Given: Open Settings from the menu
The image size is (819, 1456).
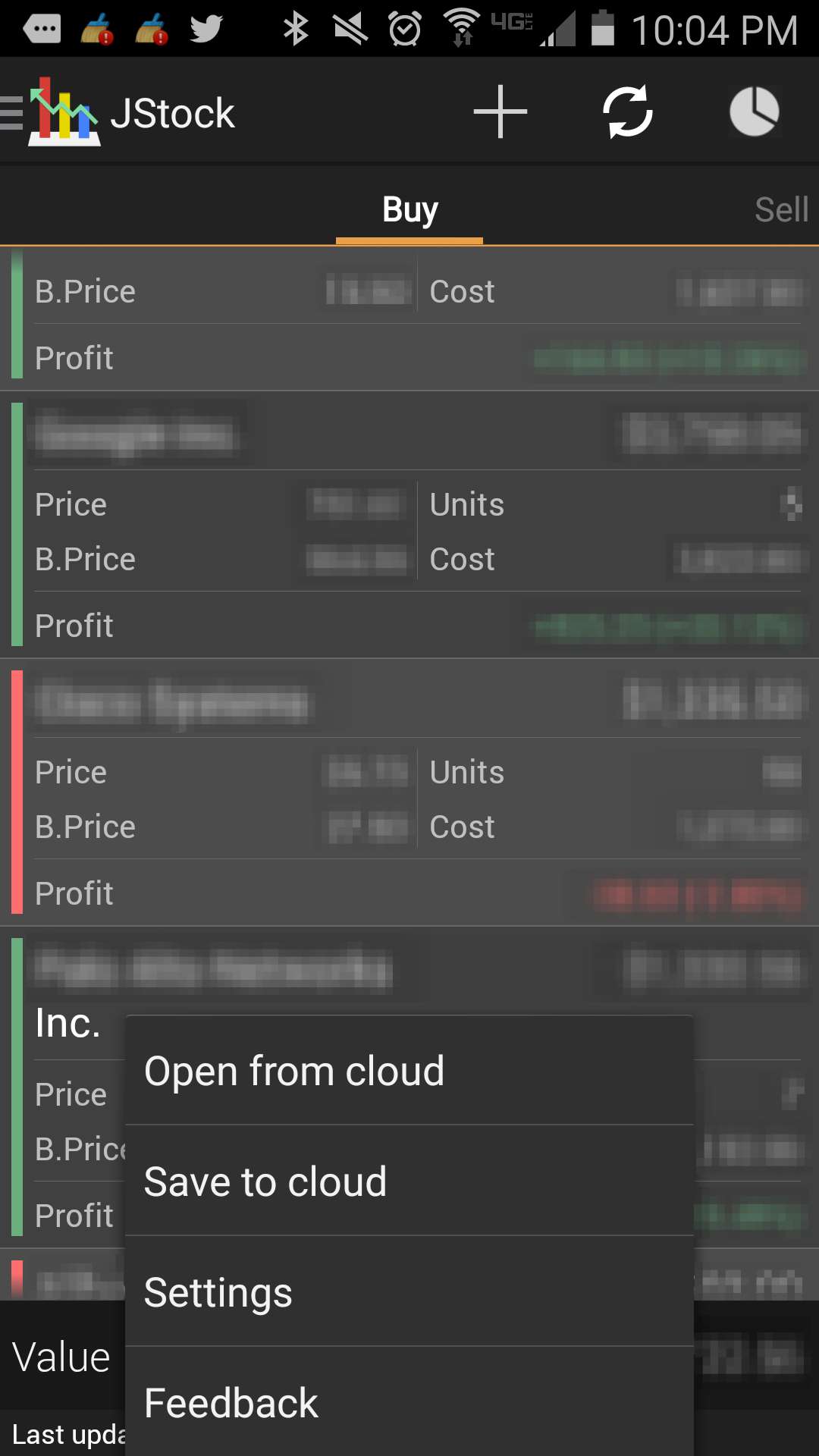Looking at the screenshot, I should tap(409, 1291).
